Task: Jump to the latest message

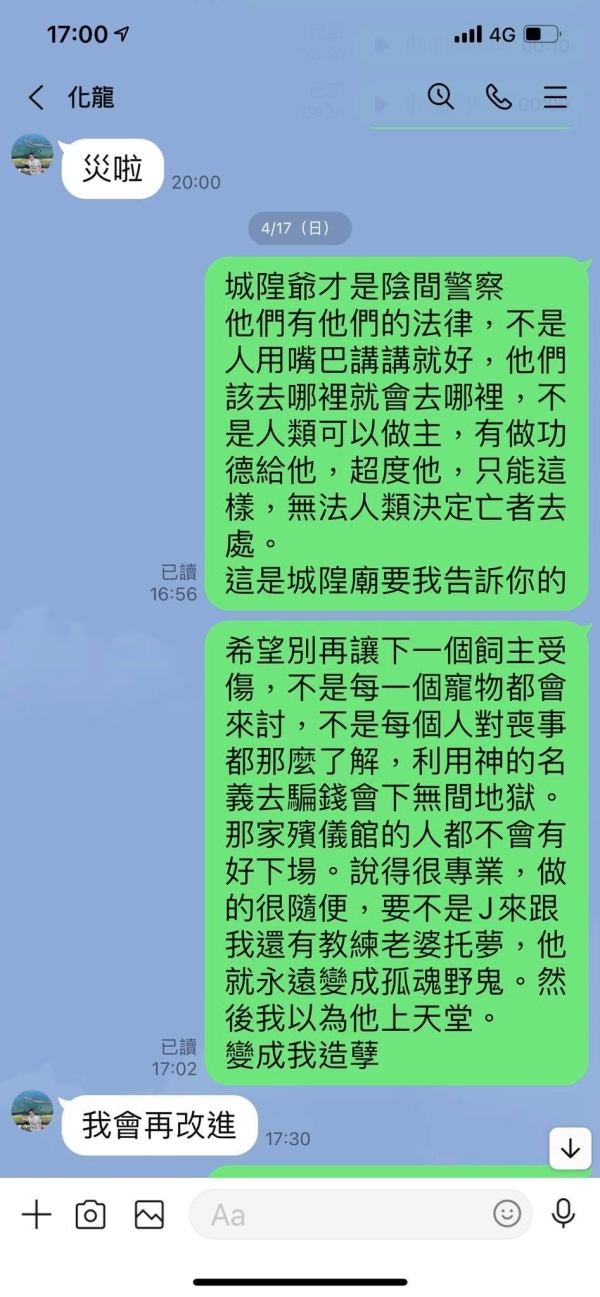Action: 570,1149
